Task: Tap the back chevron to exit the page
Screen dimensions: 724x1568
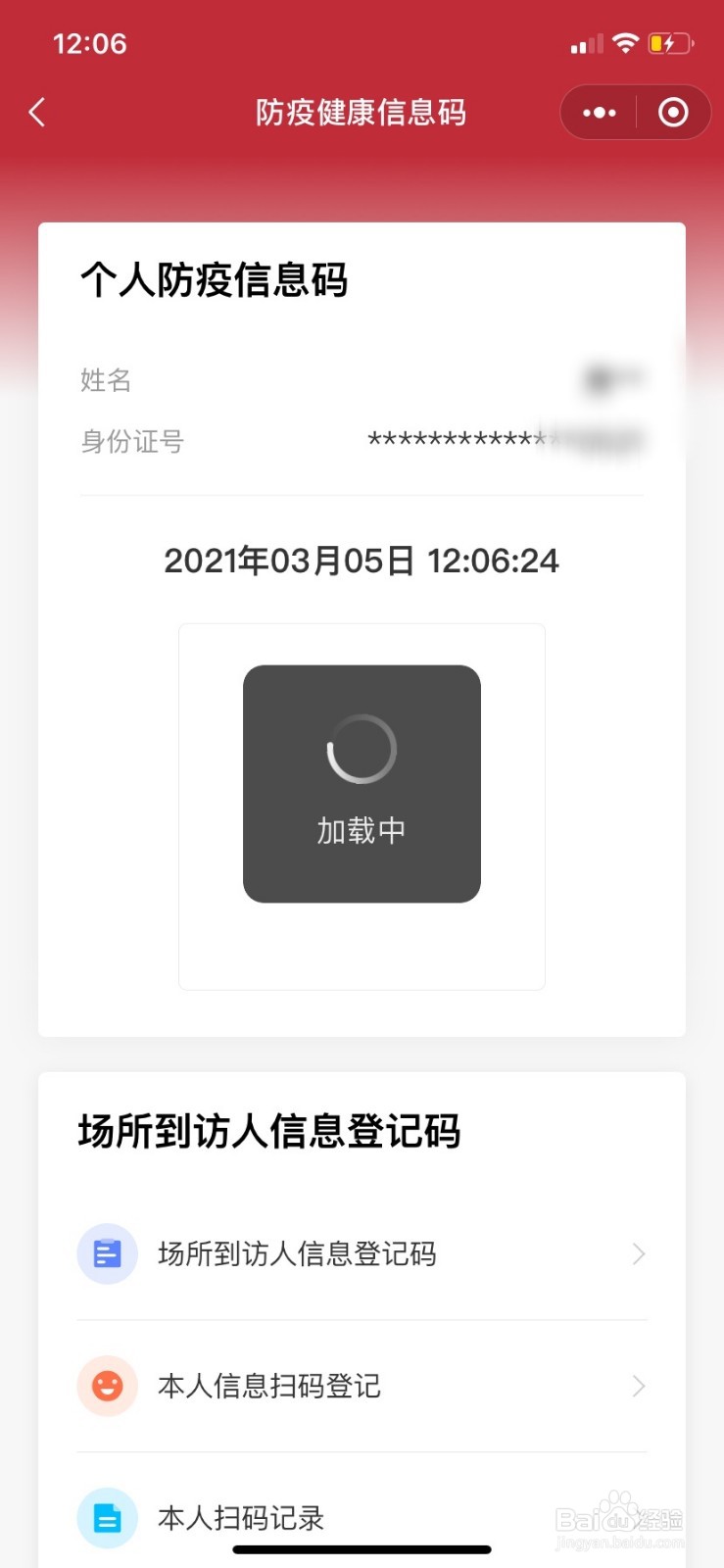Action: [36, 112]
